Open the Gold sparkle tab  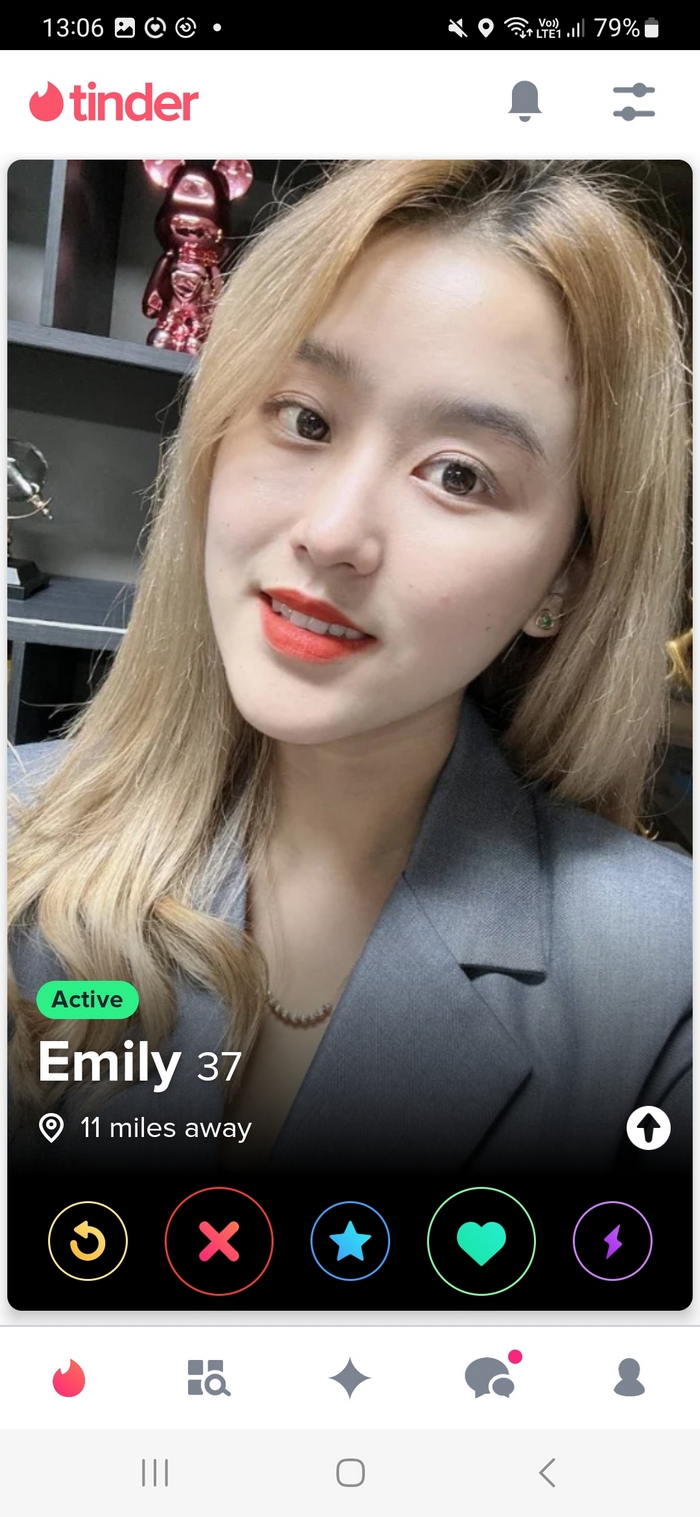pyautogui.click(x=350, y=1379)
